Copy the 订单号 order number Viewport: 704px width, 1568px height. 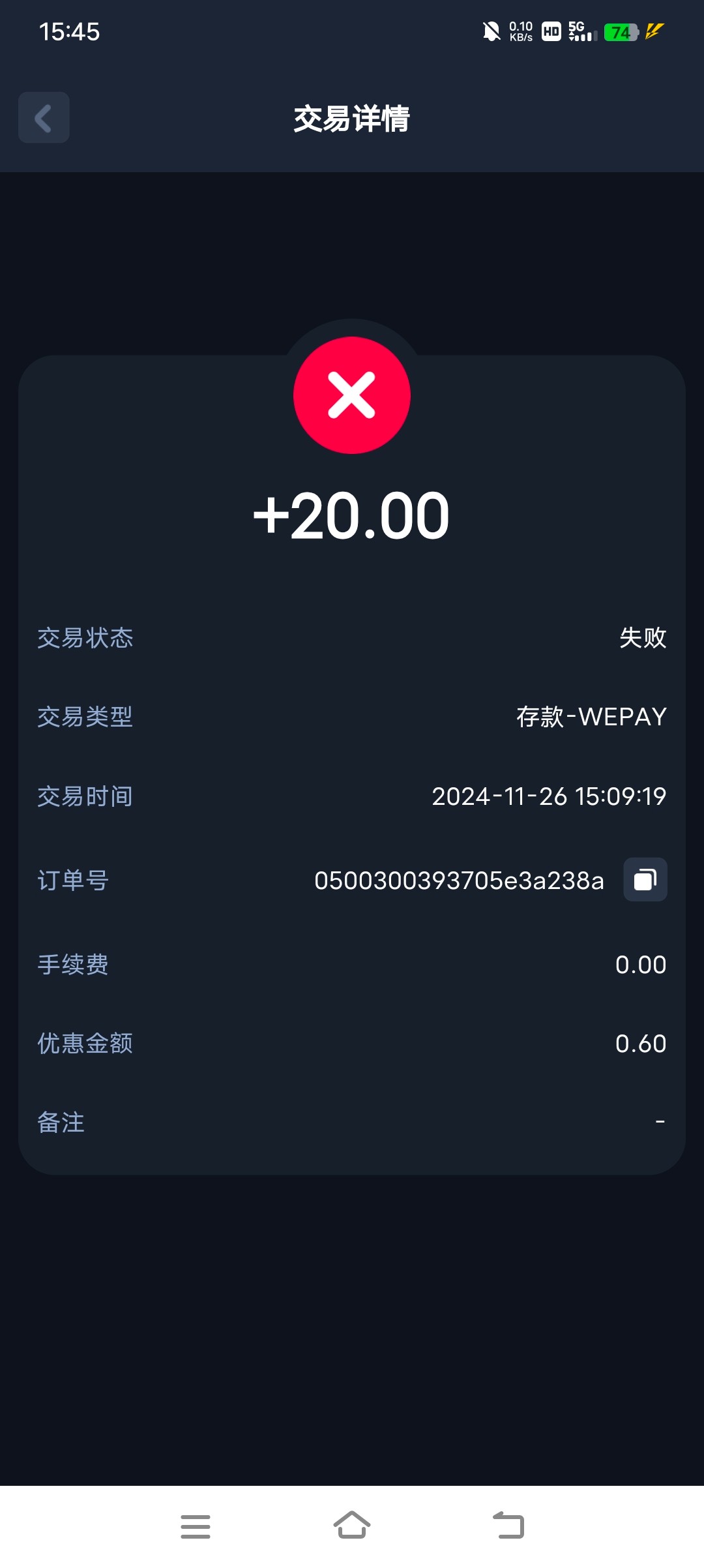pyautogui.click(x=645, y=880)
